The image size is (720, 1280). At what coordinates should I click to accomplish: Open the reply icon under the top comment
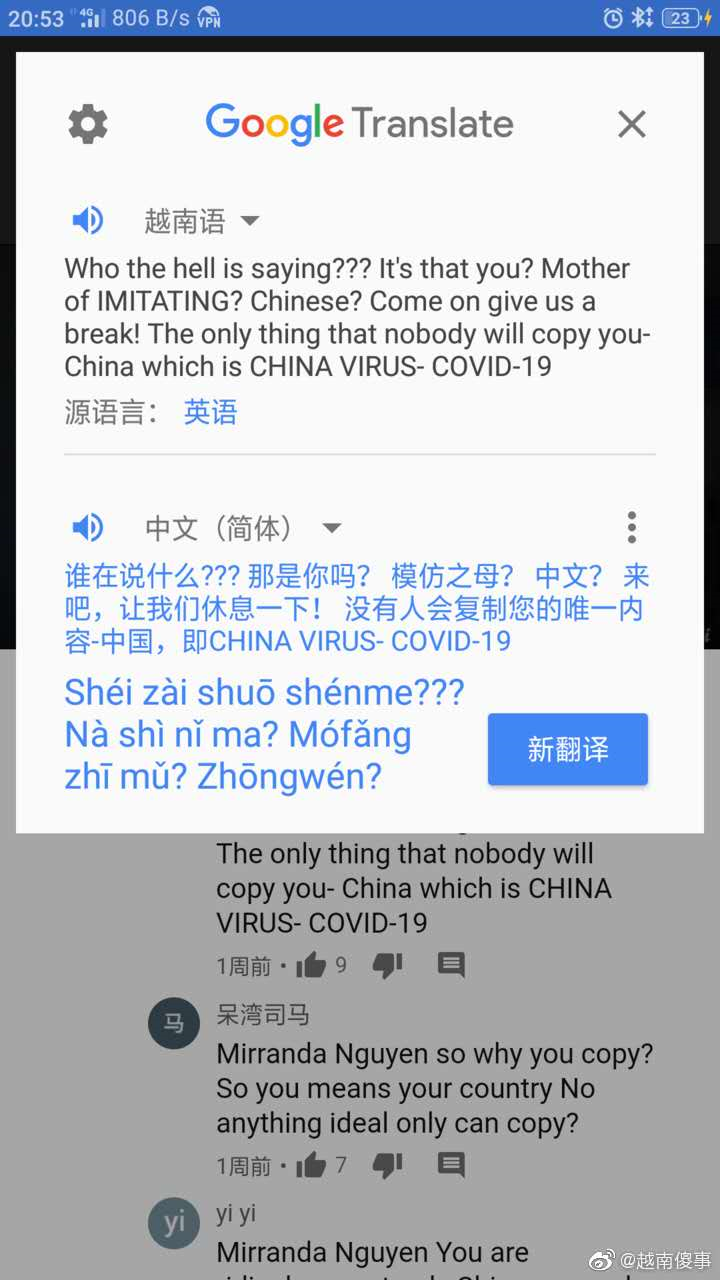click(450, 964)
